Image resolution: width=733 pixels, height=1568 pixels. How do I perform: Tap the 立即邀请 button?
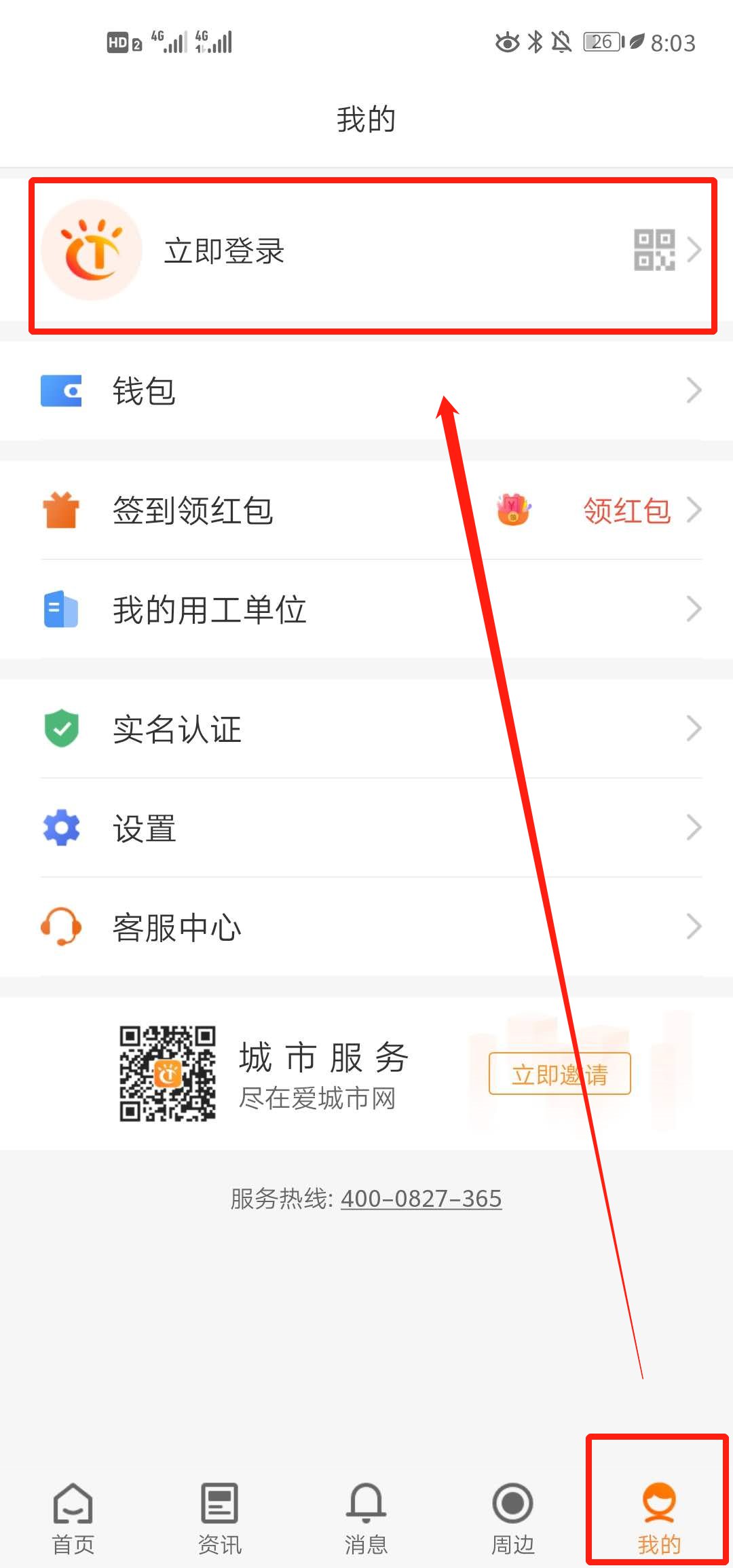pyautogui.click(x=559, y=1074)
